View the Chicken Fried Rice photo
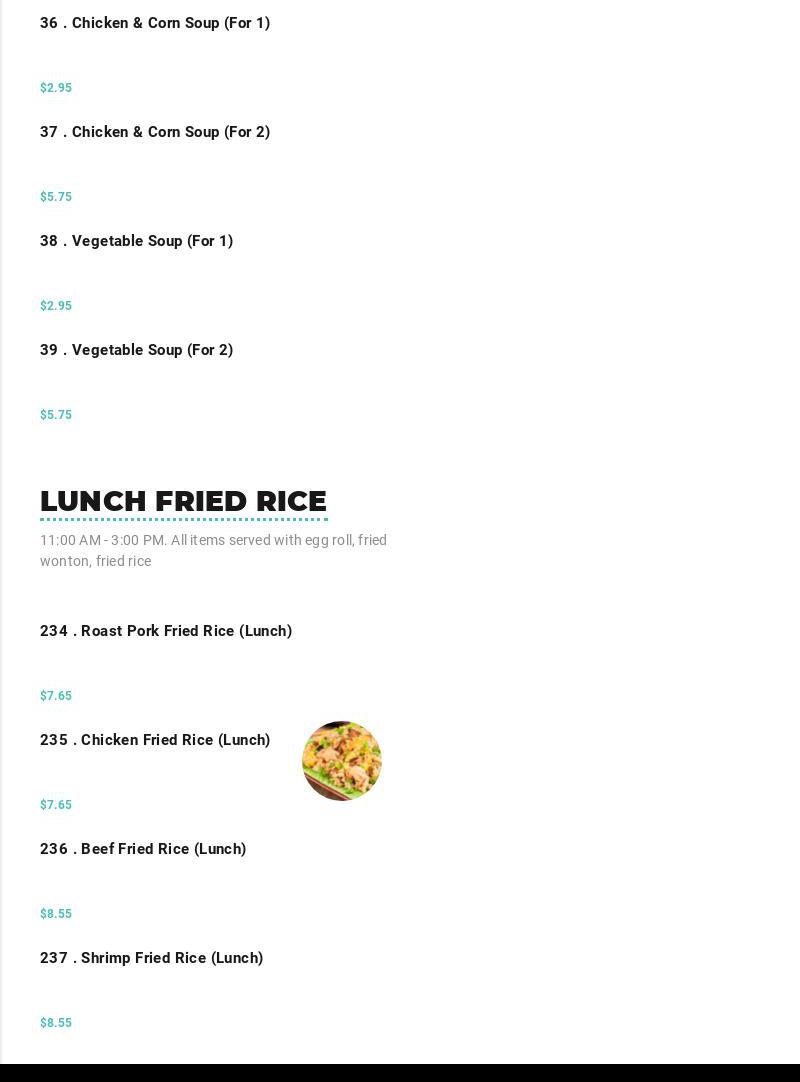Viewport: 800px width, 1082px height. pos(342,761)
